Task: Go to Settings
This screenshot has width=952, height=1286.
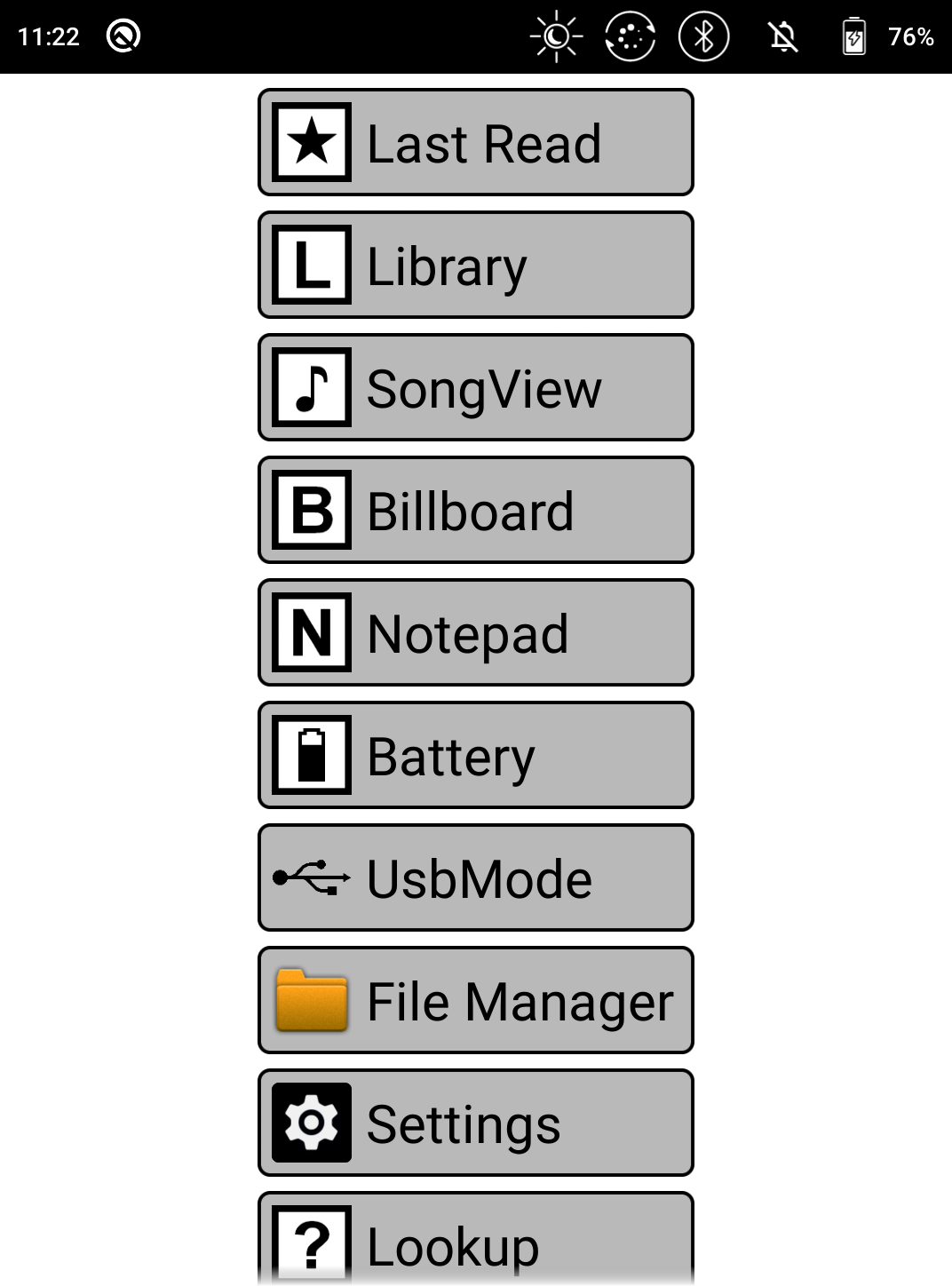Action: tap(475, 1123)
